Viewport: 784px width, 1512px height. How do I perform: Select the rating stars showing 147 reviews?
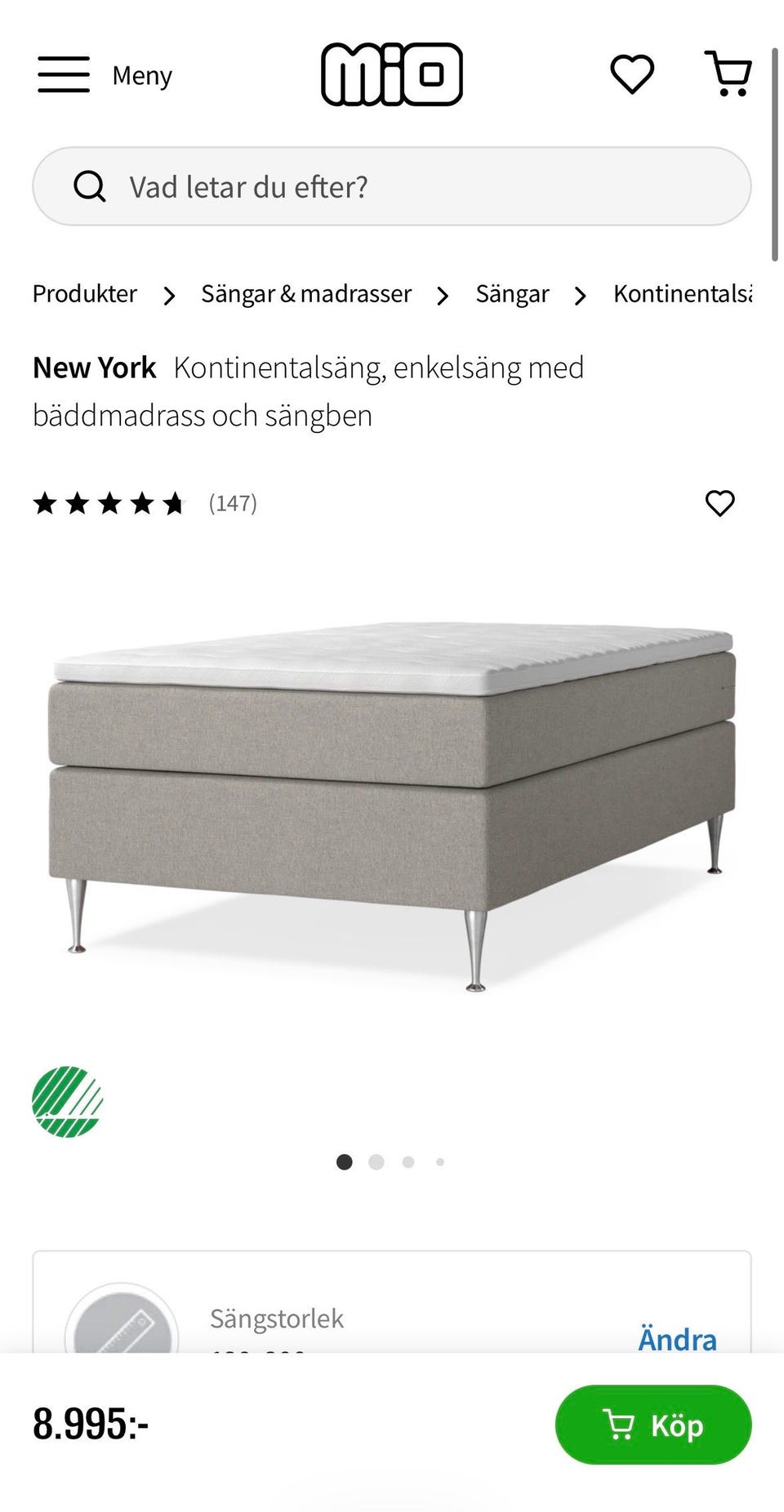click(x=110, y=503)
